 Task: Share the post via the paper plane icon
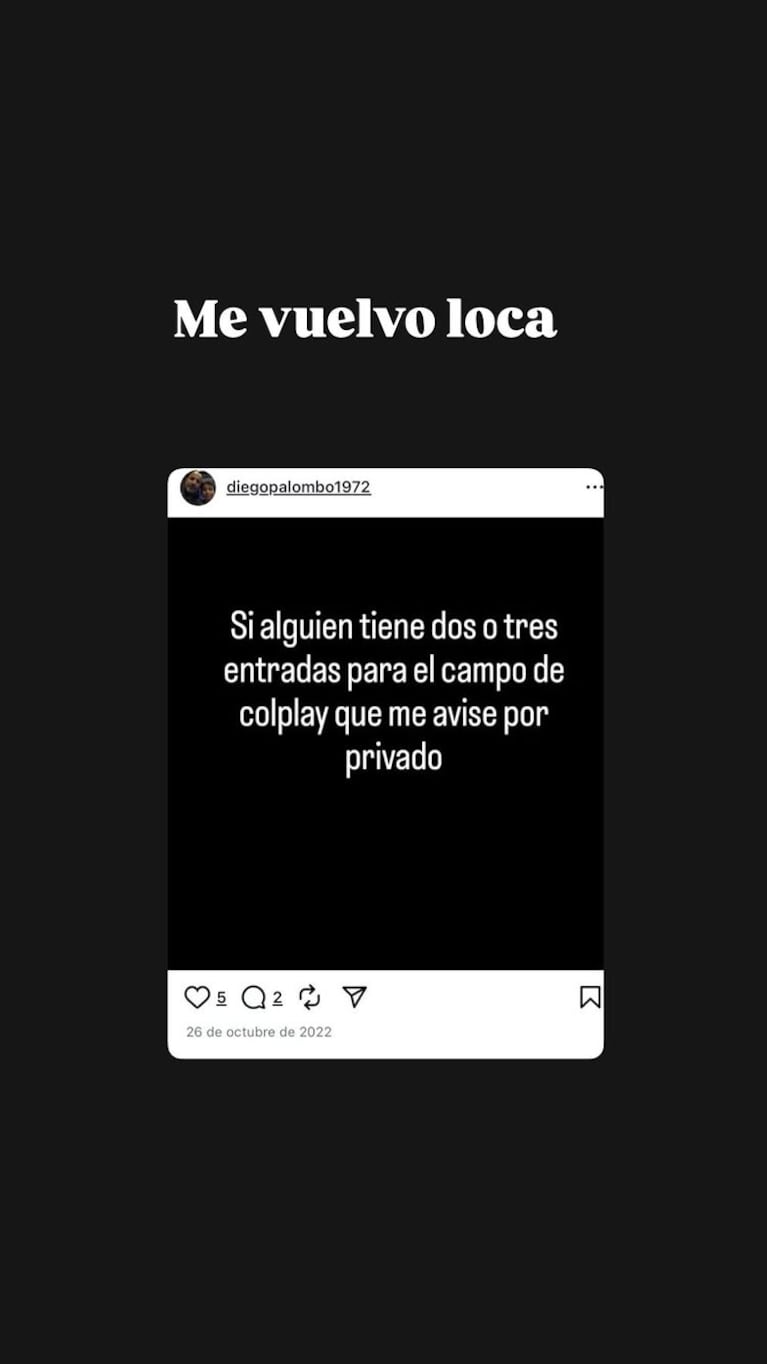(x=355, y=997)
